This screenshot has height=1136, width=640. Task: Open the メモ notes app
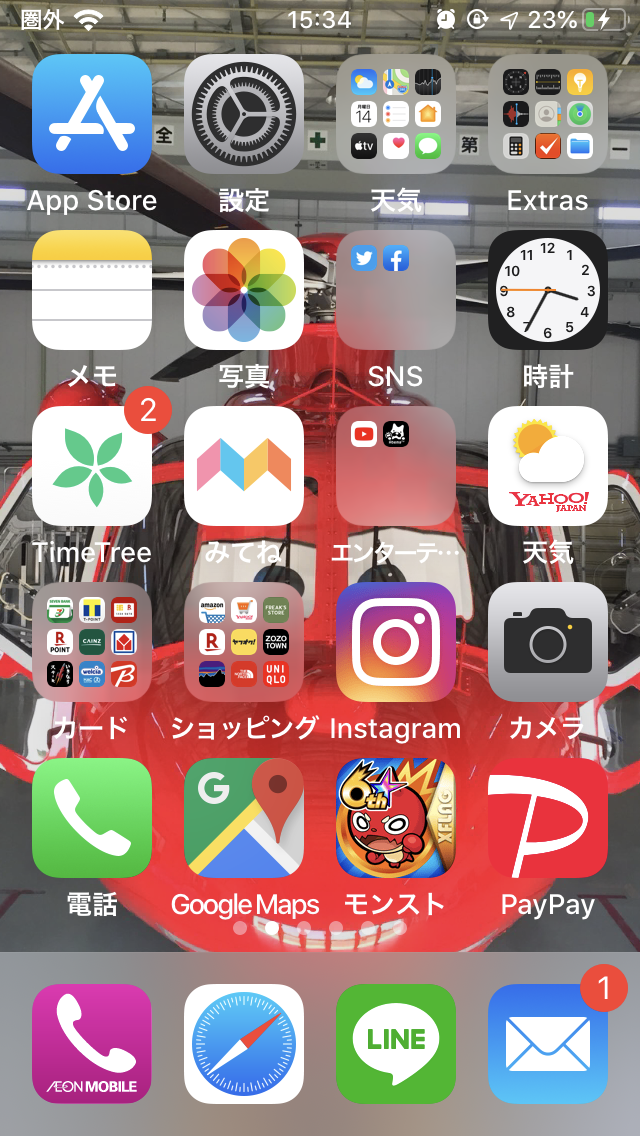click(x=92, y=290)
